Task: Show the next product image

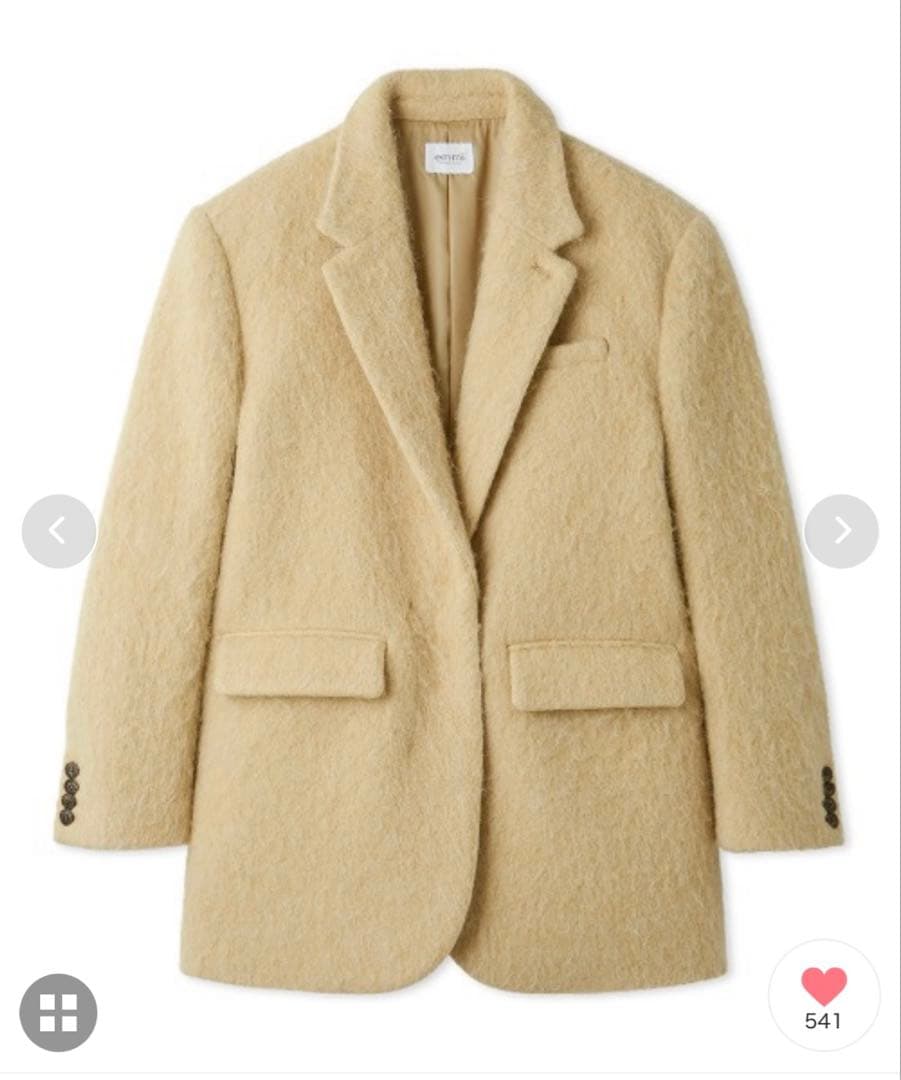Action: click(841, 531)
